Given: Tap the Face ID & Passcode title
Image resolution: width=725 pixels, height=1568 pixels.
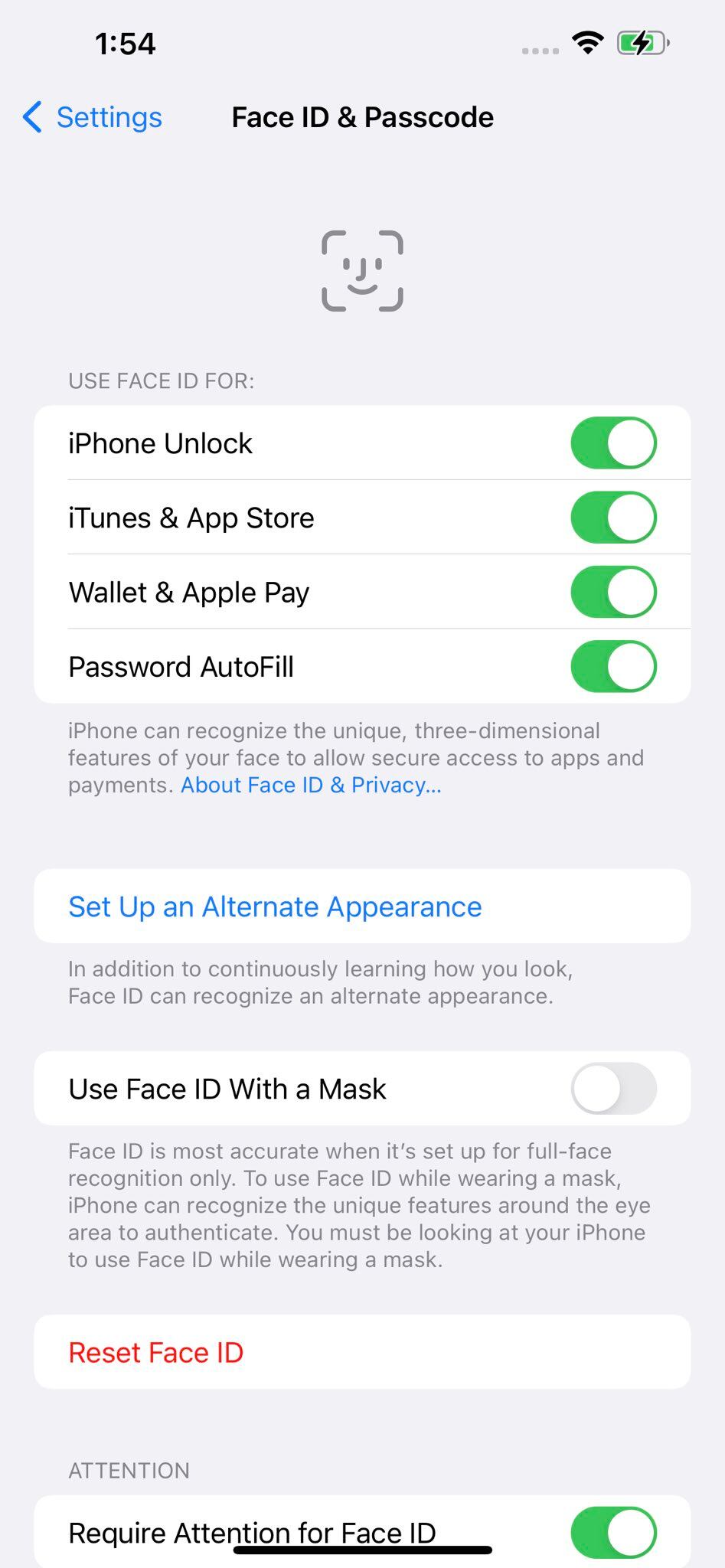Looking at the screenshot, I should pos(363,116).
